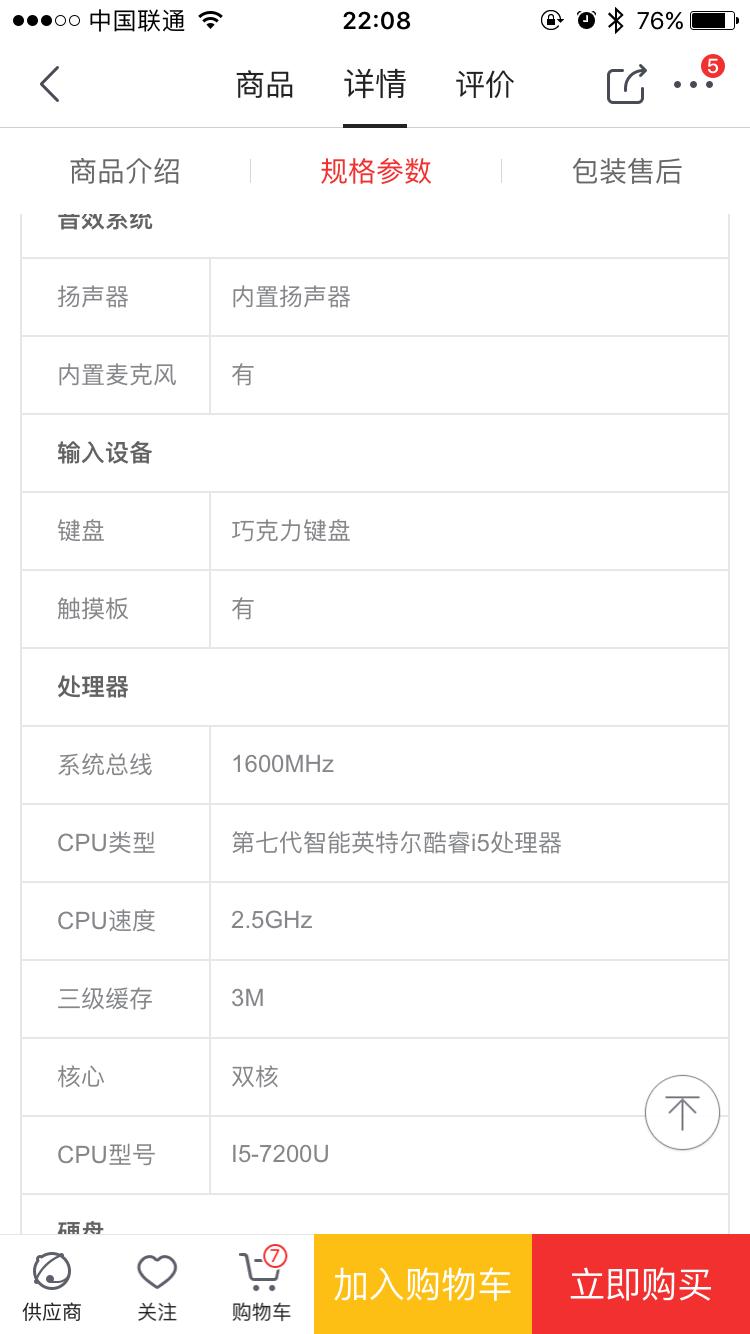Select the 规格参数 section
Screen dimensions: 750x1334
(375, 171)
